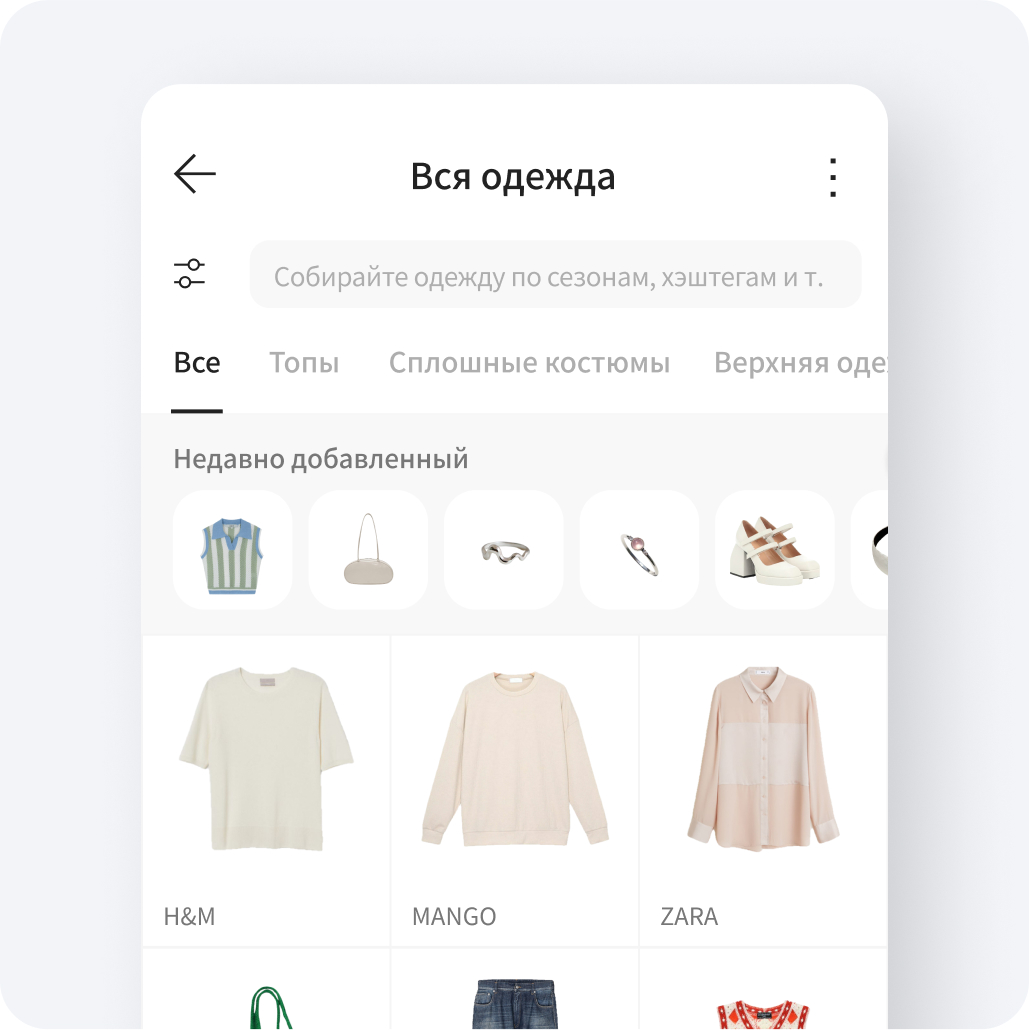Select the Сплошные костюмы tab
Image resolution: width=1029 pixels, height=1030 pixels.
pos(529,363)
